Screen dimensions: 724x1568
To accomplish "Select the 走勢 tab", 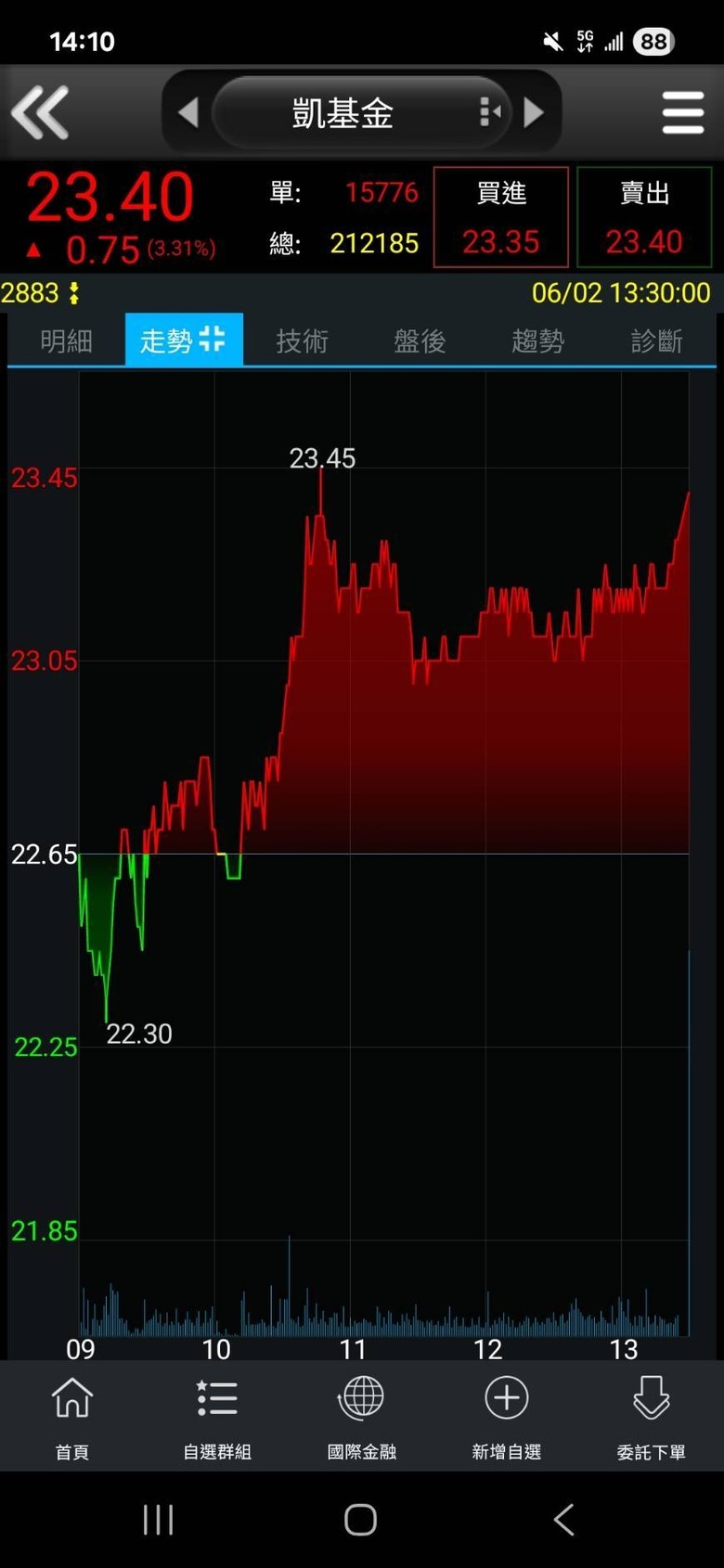I will [x=184, y=341].
